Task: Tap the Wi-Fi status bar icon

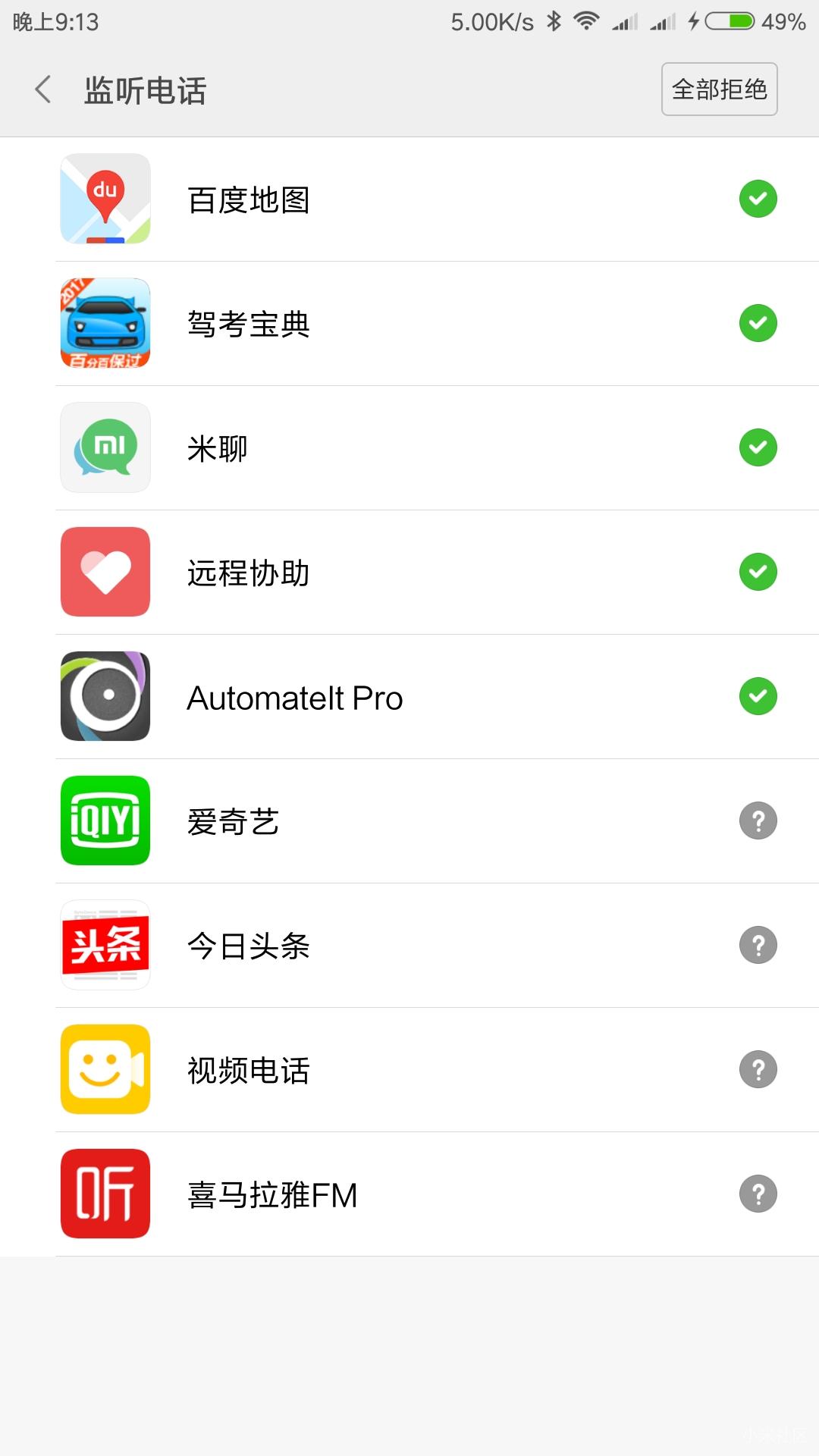Action: pos(584,21)
